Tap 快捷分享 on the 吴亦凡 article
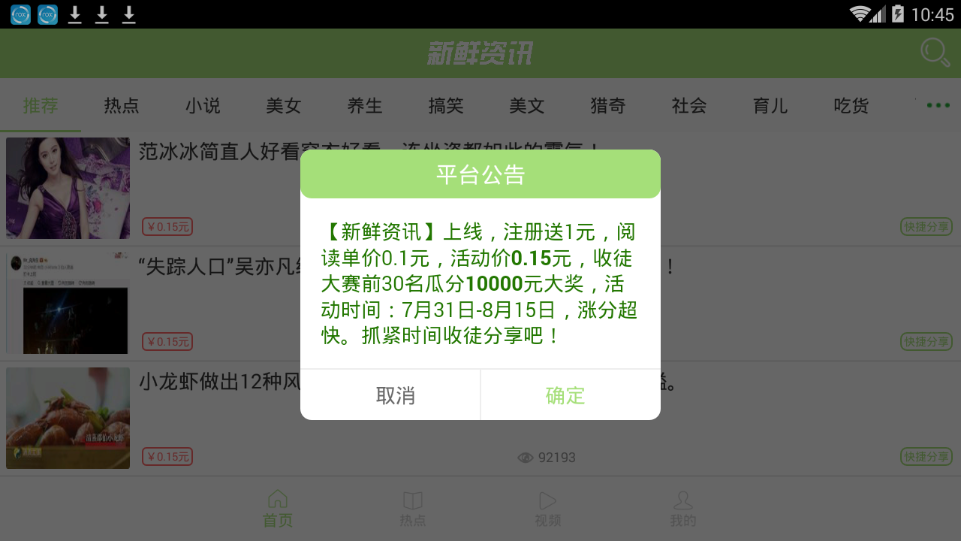Image resolution: width=961 pixels, height=541 pixels. 926,342
